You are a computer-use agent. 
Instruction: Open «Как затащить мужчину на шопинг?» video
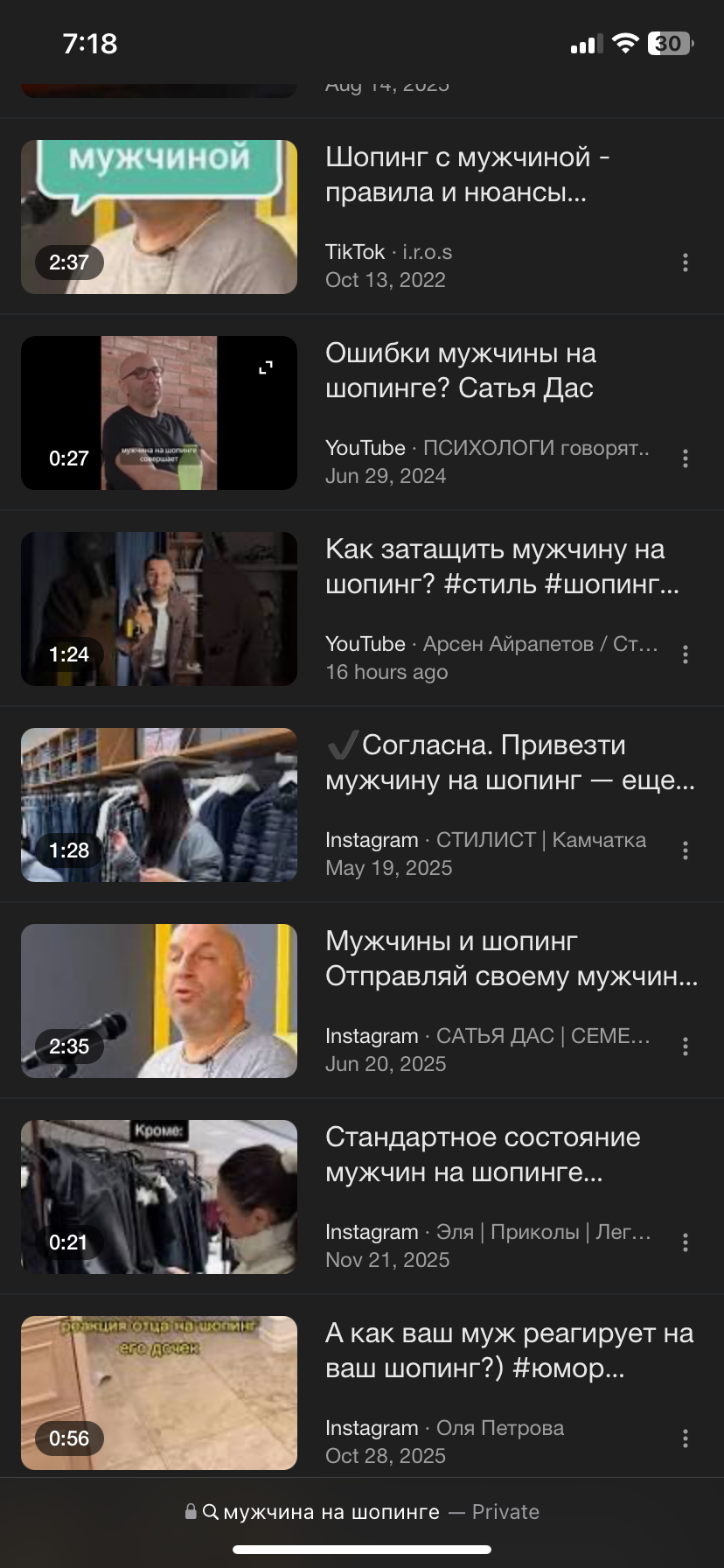coord(495,566)
